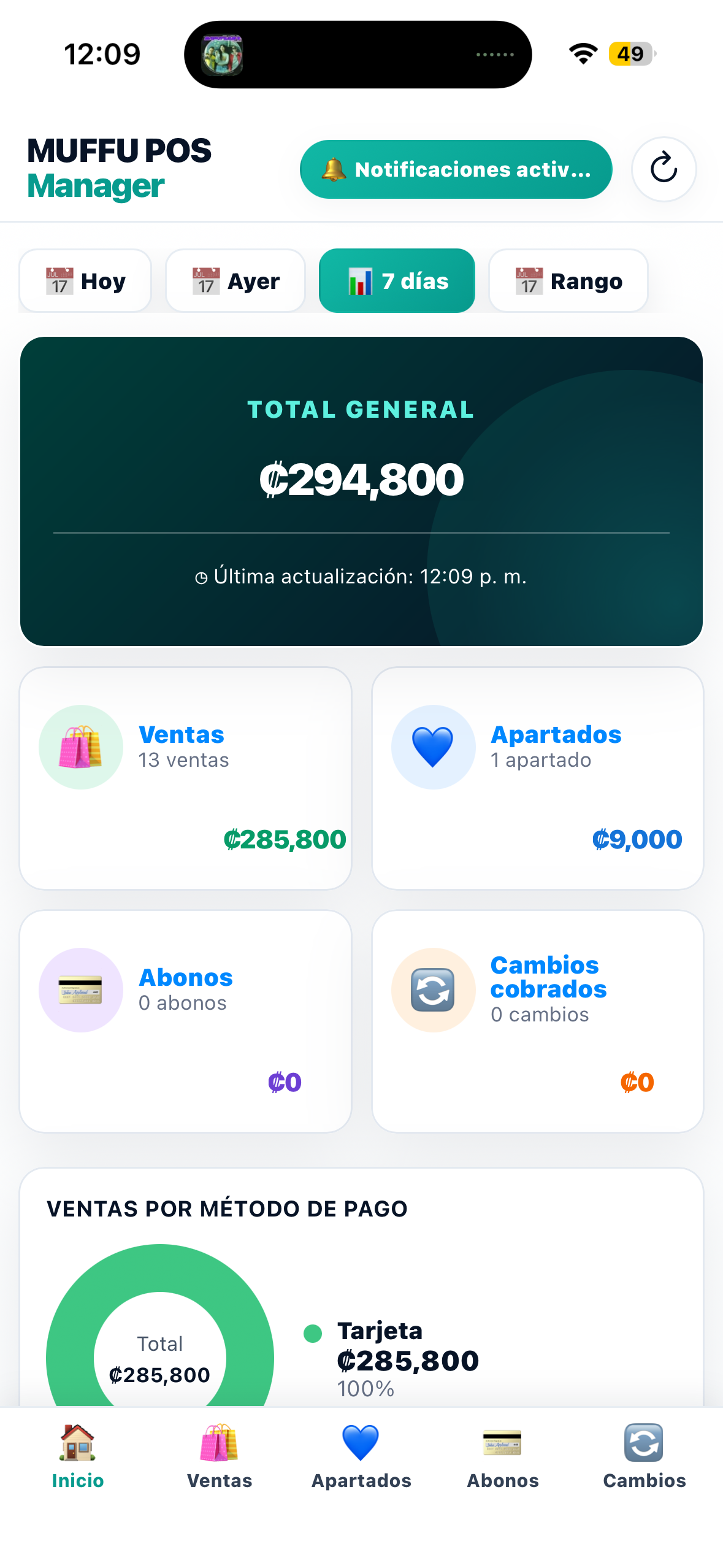
Task: Open the Apartados summary card
Action: click(537, 778)
